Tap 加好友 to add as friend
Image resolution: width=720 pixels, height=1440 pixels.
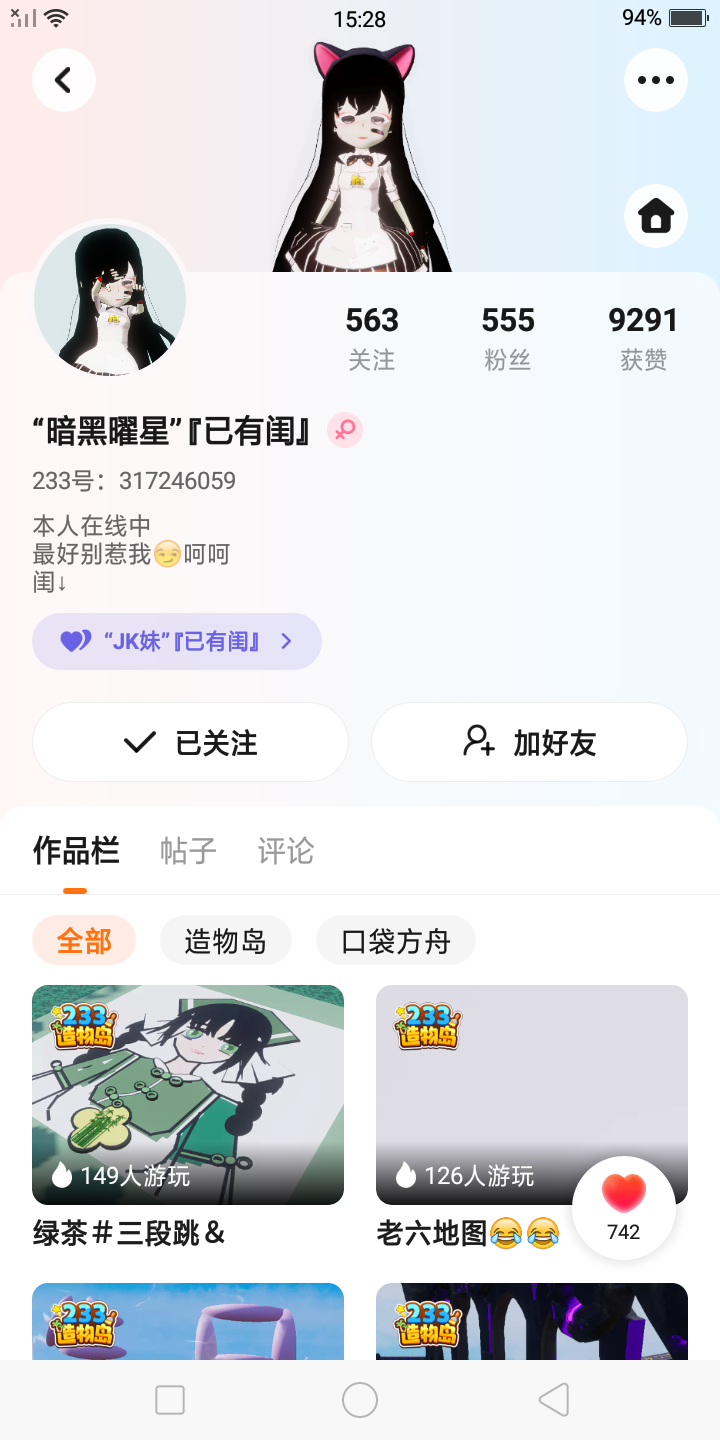click(529, 742)
